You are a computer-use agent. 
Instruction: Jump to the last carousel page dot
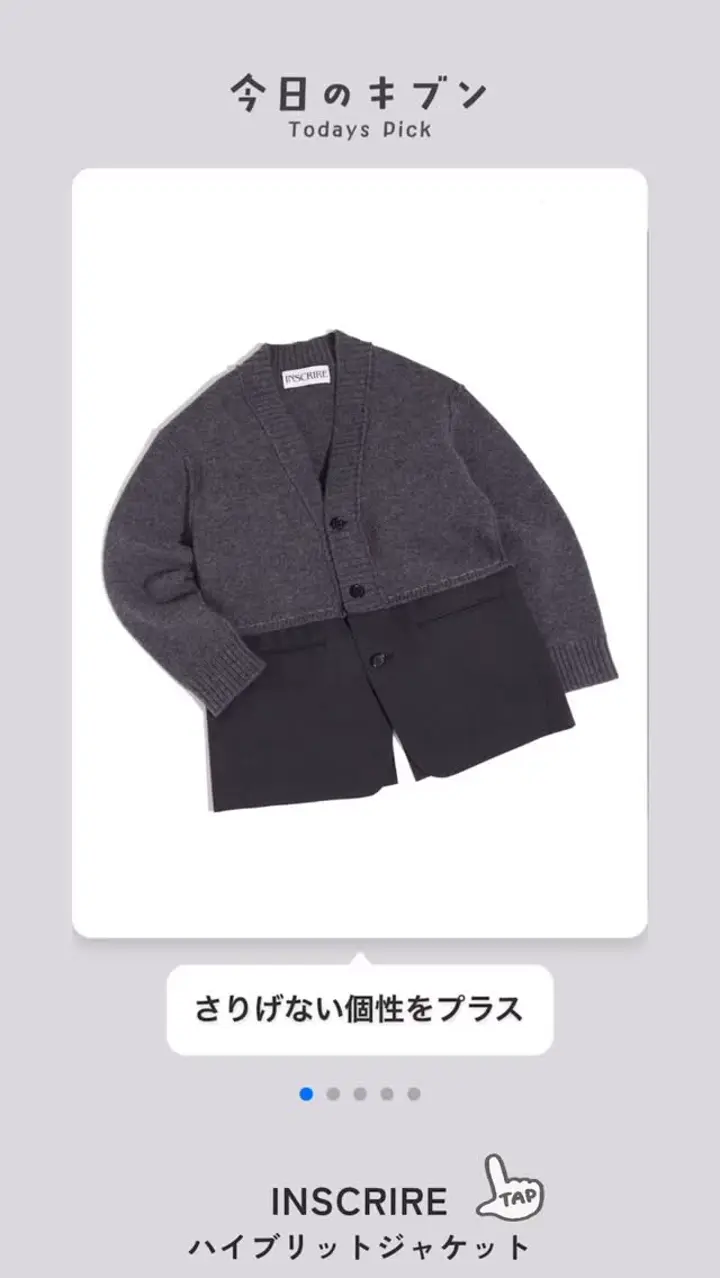tap(414, 1094)
